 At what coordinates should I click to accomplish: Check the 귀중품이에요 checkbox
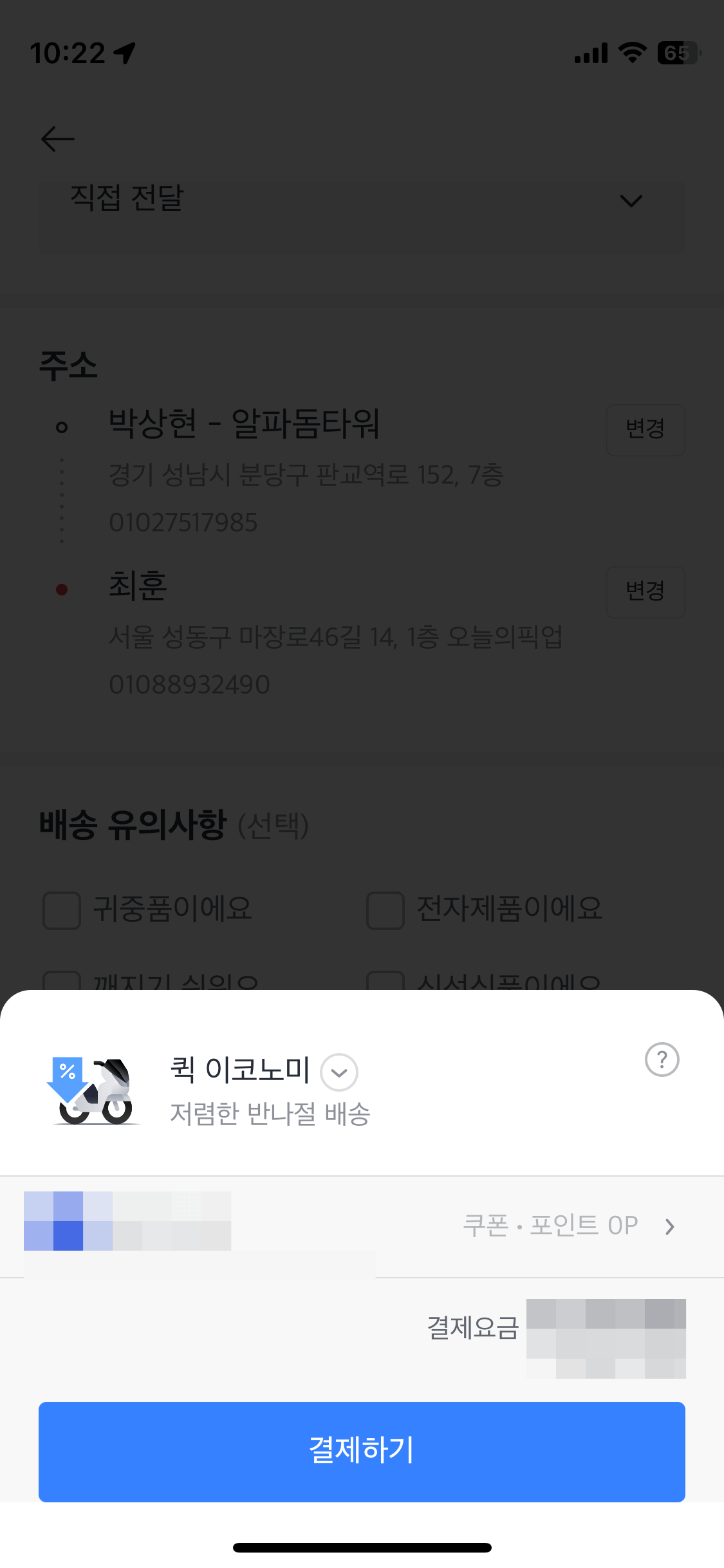coord(61,910)
